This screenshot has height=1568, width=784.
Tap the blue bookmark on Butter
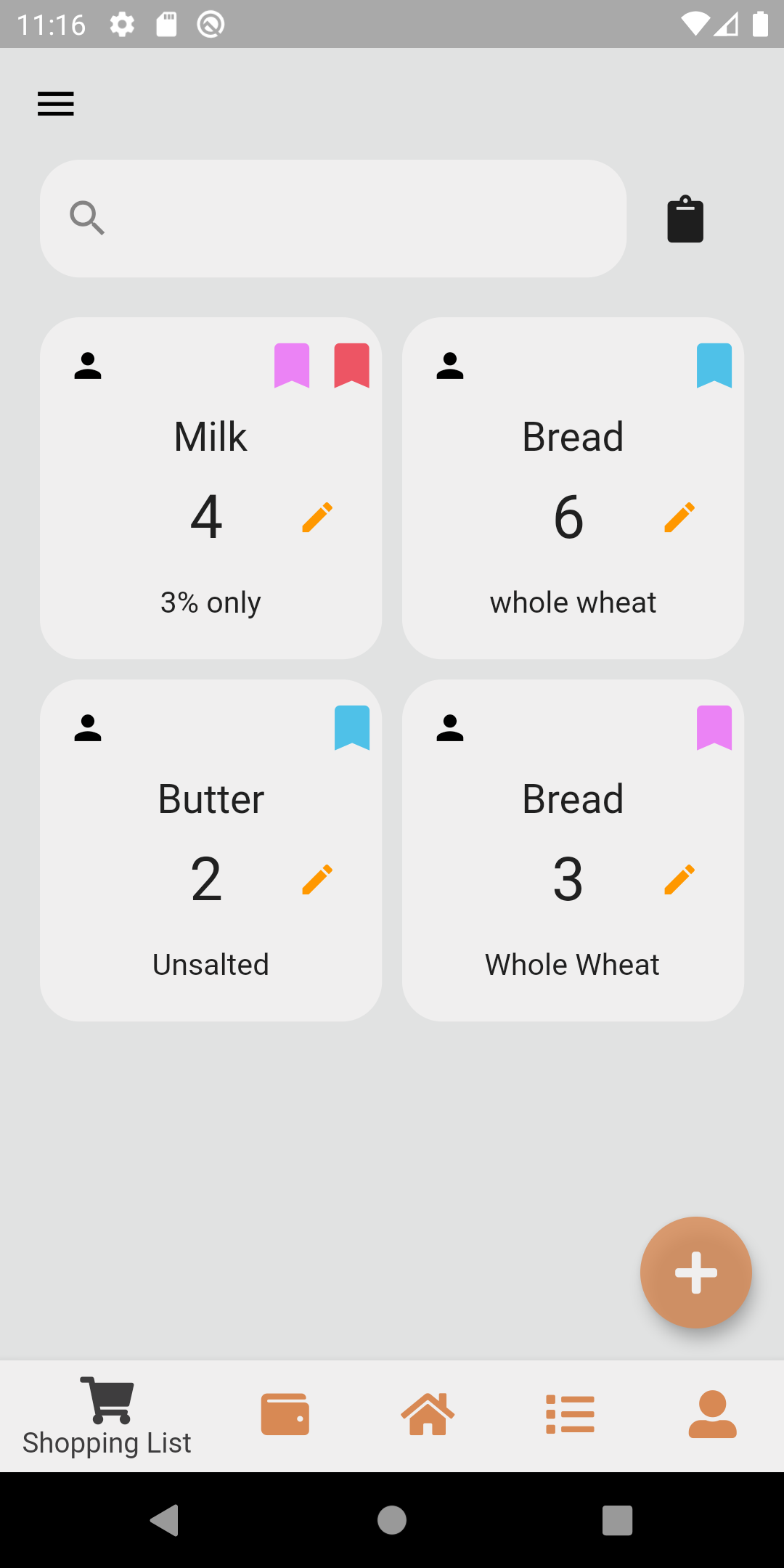click(352, 728)
